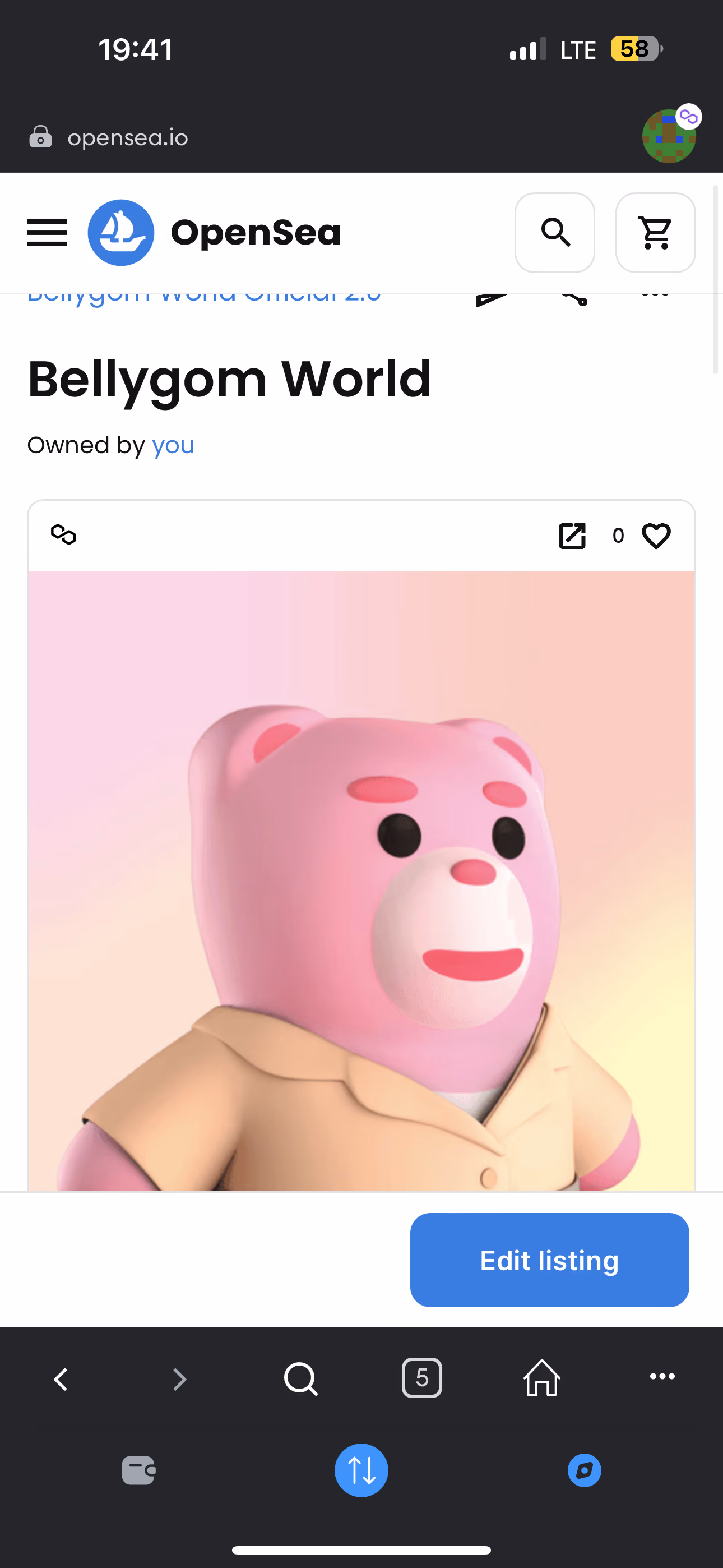This screenshot has height=1568, width=723.
Task: Open the swap transfer tab
Action: pyautogui.click(x=361, y=1470)
